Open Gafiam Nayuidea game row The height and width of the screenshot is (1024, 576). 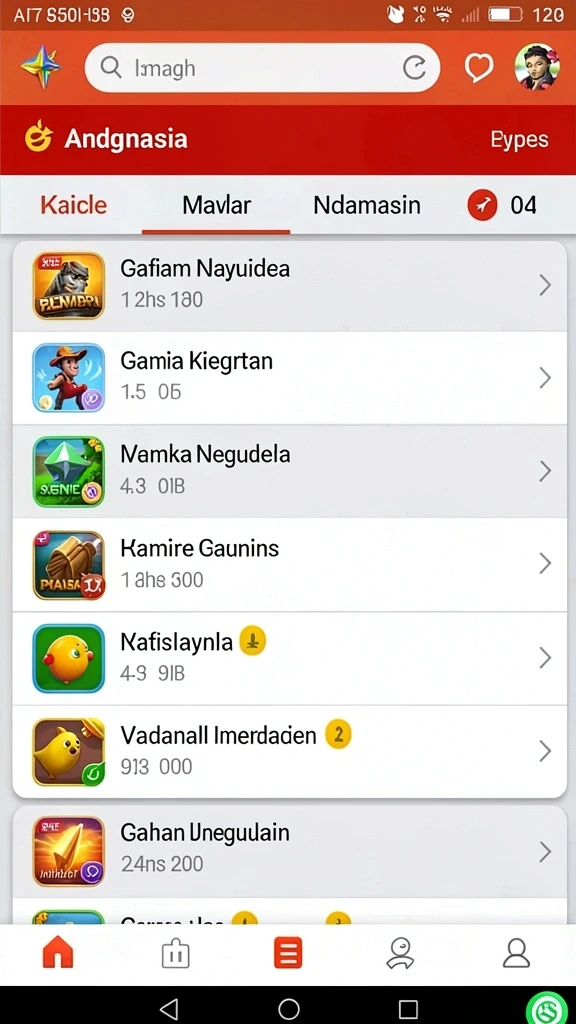[289, 285]
